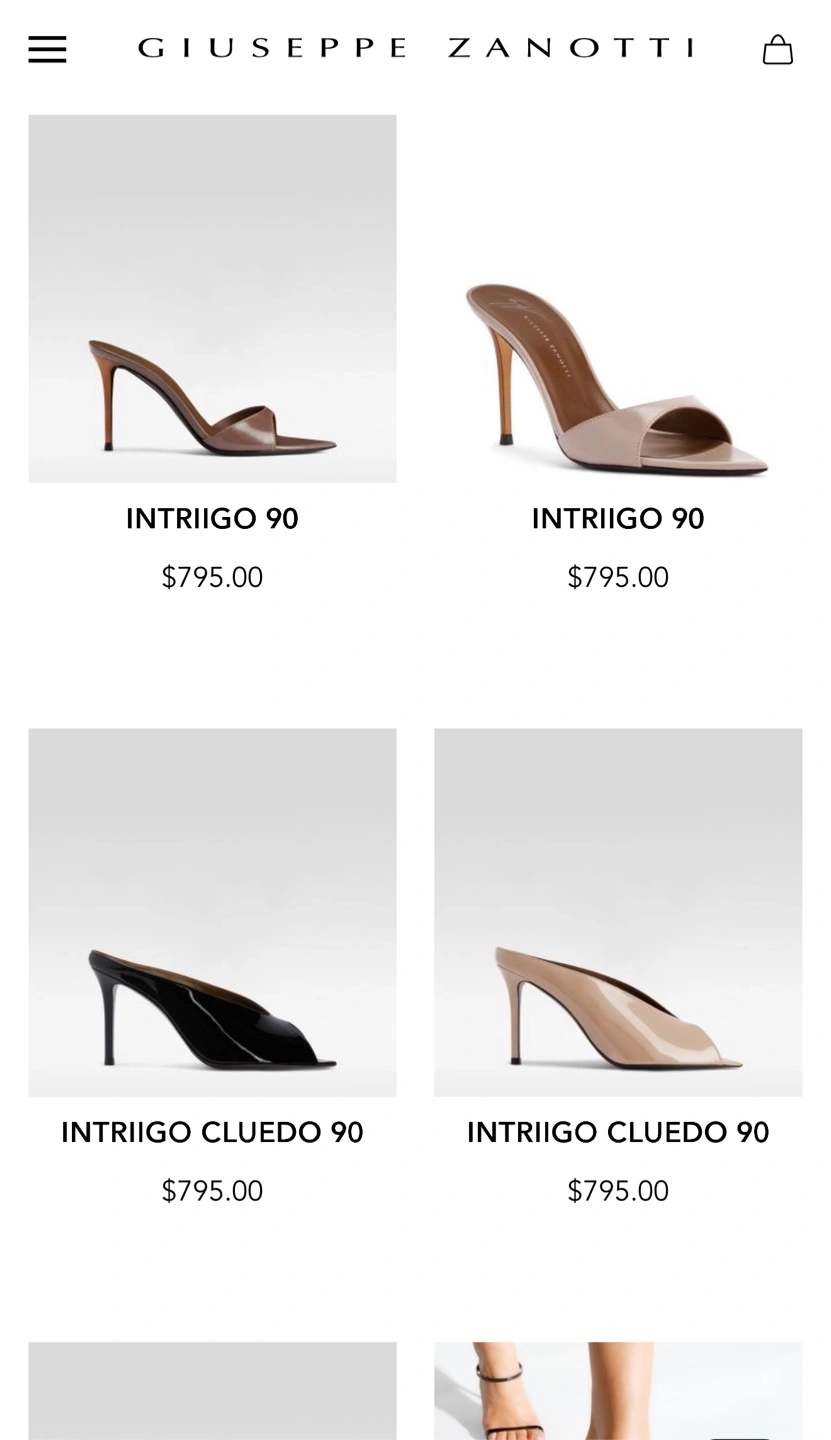Open the hamburger navigation menu

47,49
